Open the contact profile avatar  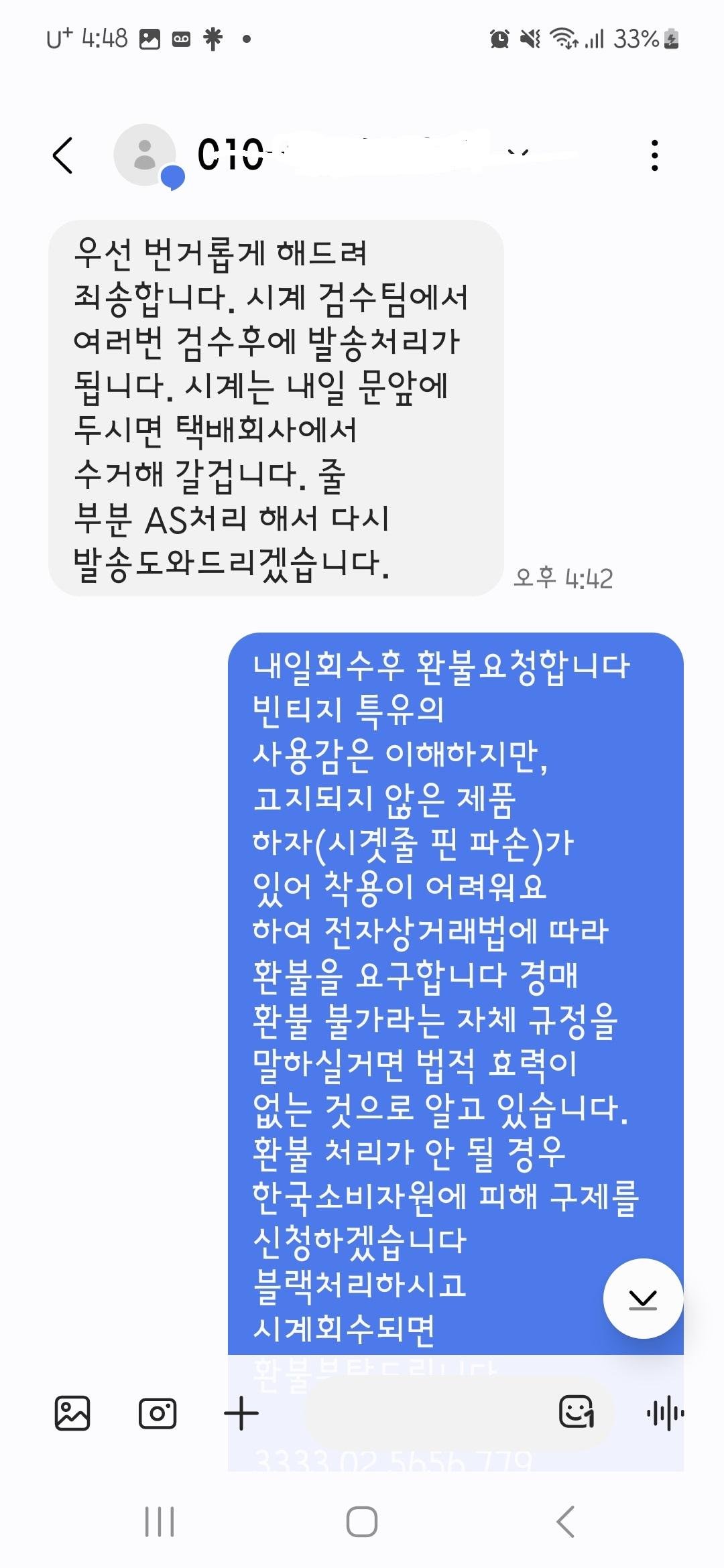click(145, 155)
